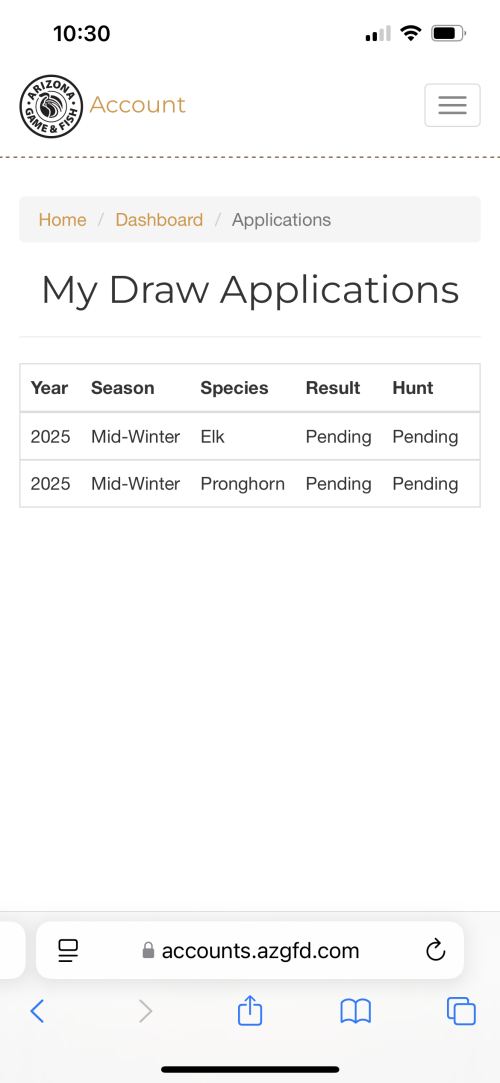
Task: Show all open tabs
Action: click(461, 1011)
